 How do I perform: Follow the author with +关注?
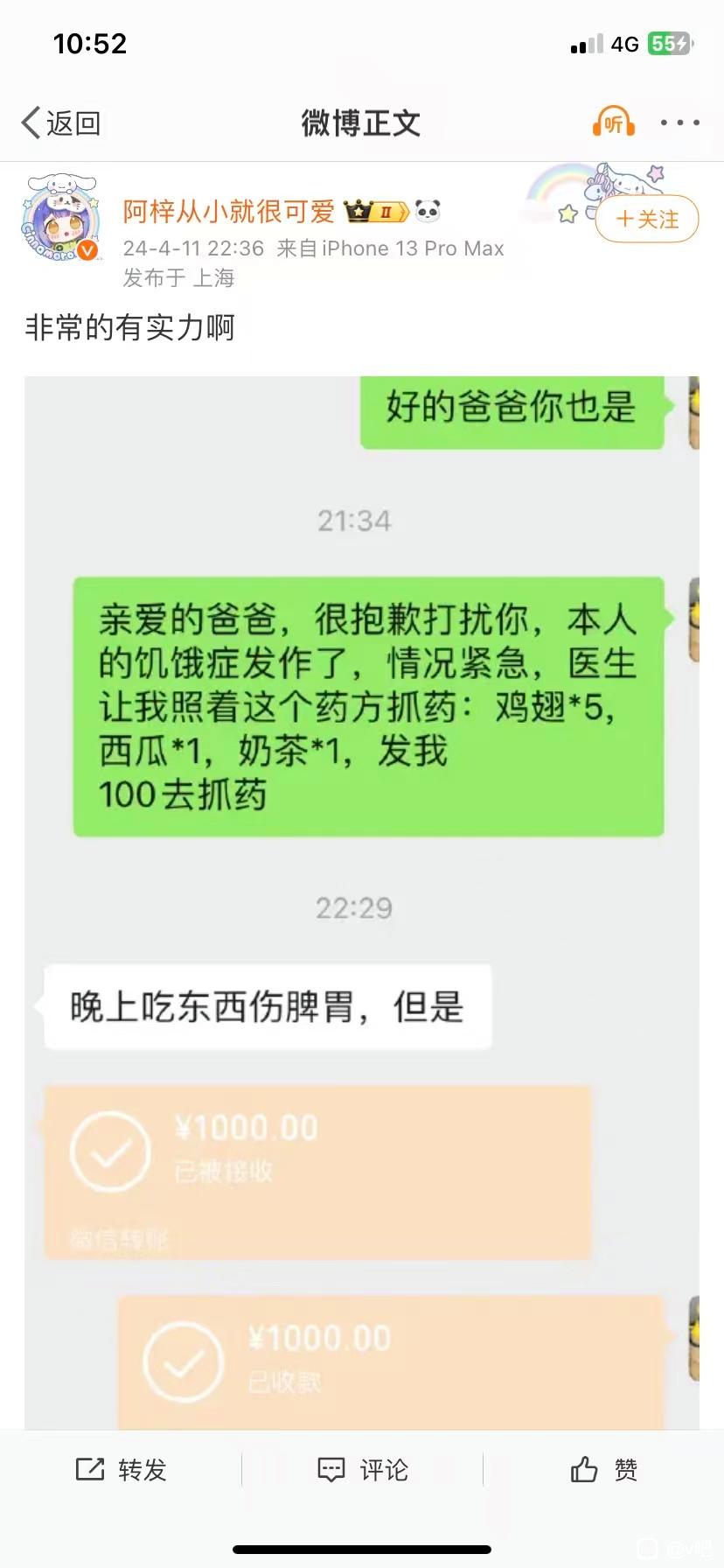click(x=647, y=219)
